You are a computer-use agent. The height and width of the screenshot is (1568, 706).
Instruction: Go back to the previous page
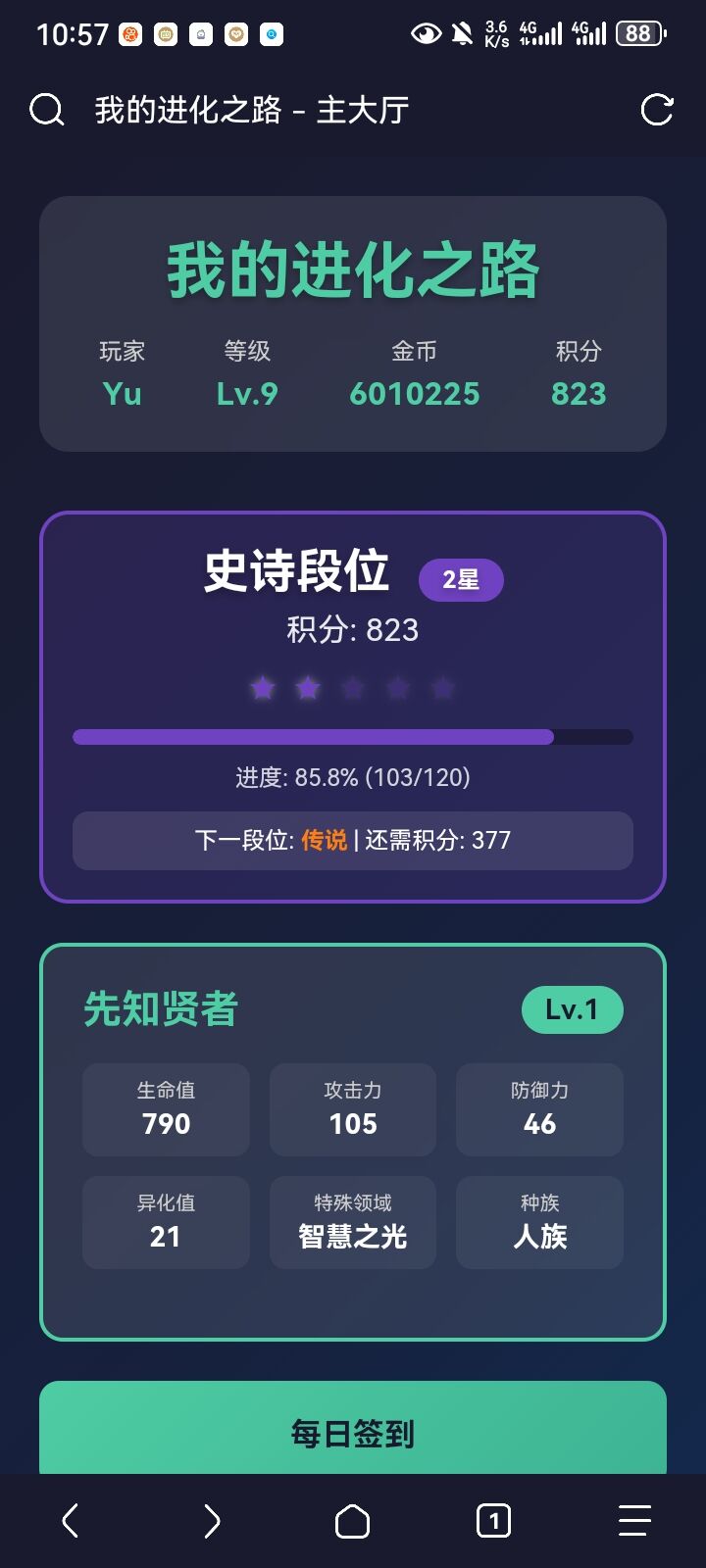(x=71, y=1521)
